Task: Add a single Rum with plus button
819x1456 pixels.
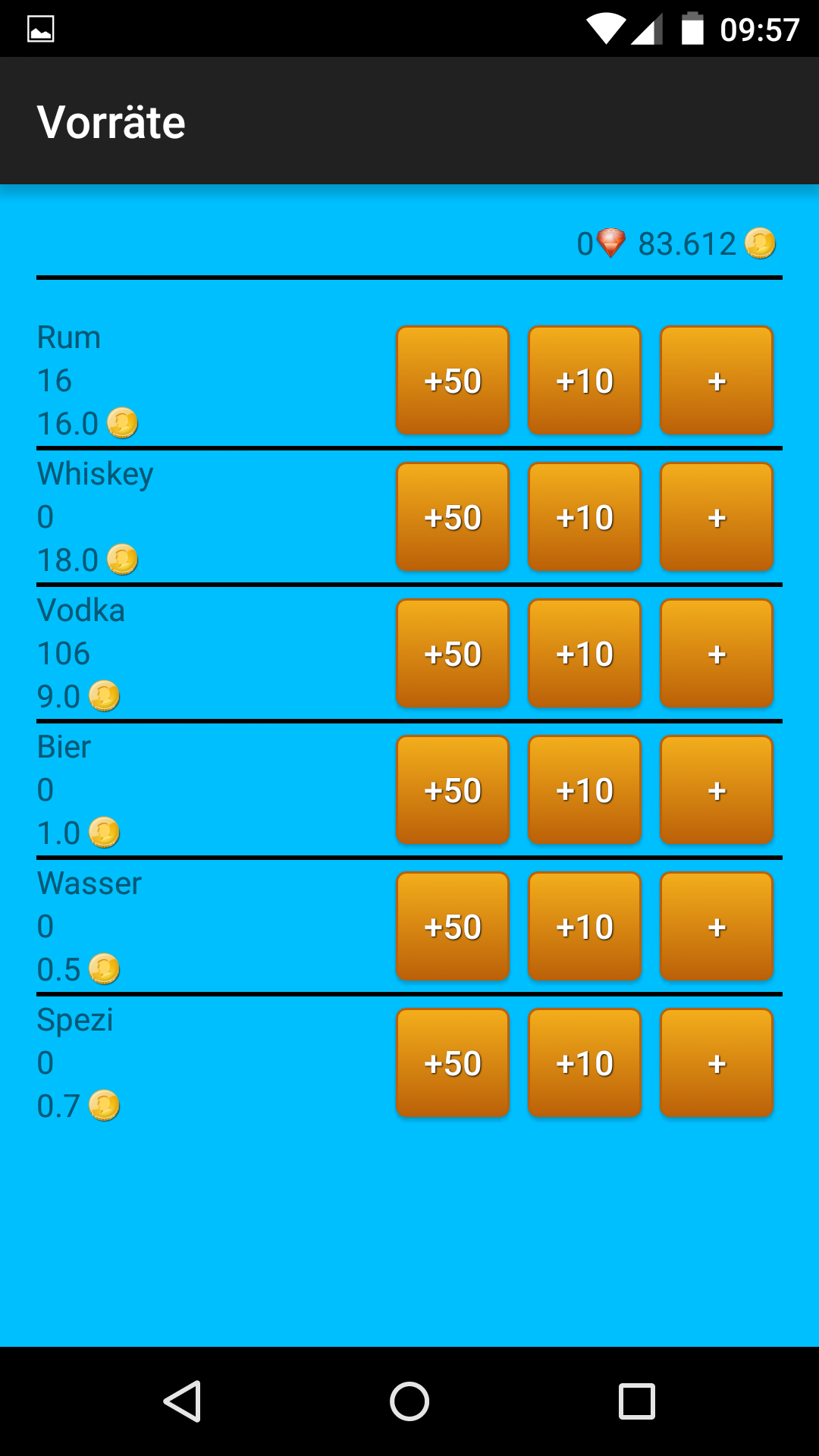Action: [717, 381]
